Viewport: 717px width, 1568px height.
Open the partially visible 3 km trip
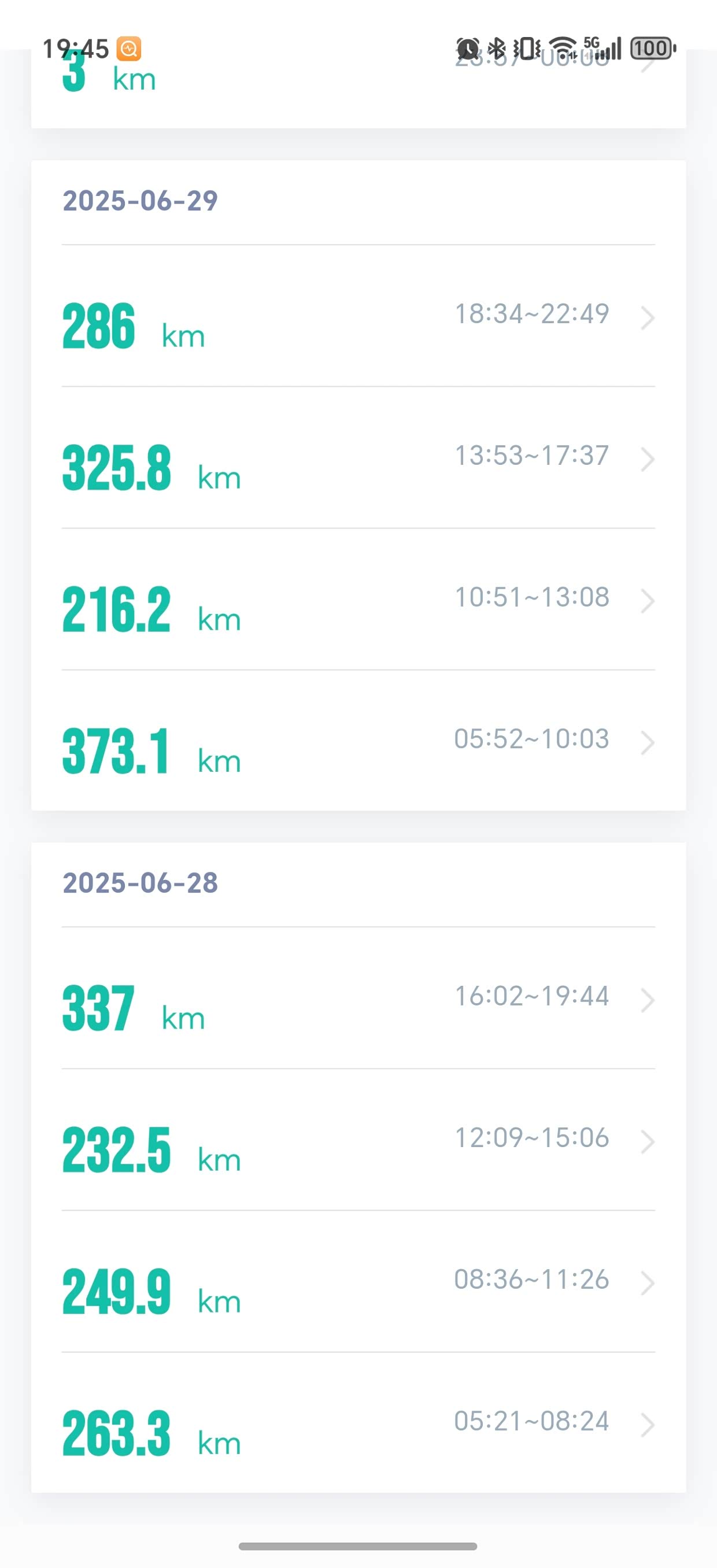point(358,91)
